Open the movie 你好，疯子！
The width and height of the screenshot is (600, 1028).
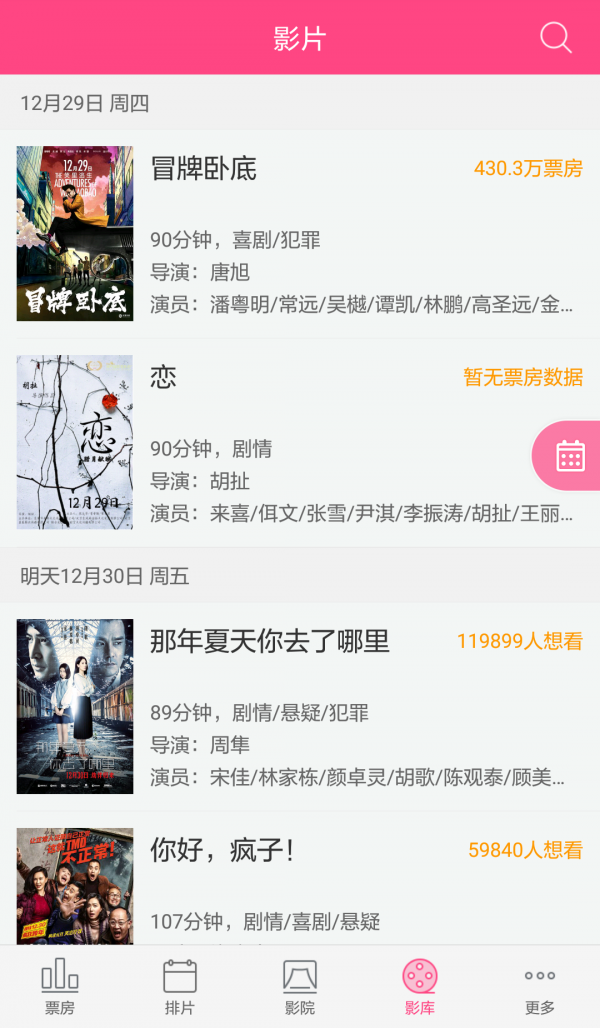[300, 882]
